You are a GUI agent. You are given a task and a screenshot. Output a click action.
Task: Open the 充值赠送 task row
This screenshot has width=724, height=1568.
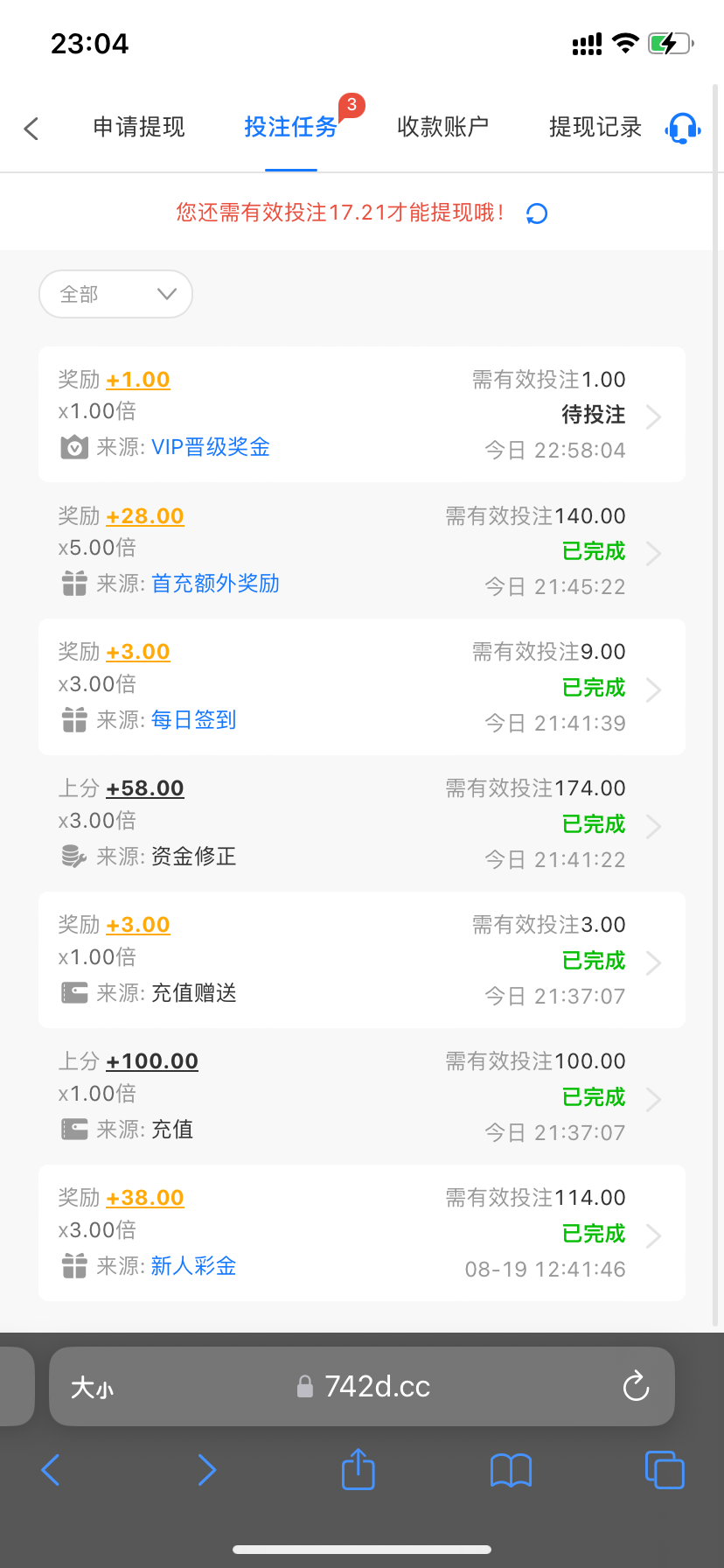click(361, 961)
